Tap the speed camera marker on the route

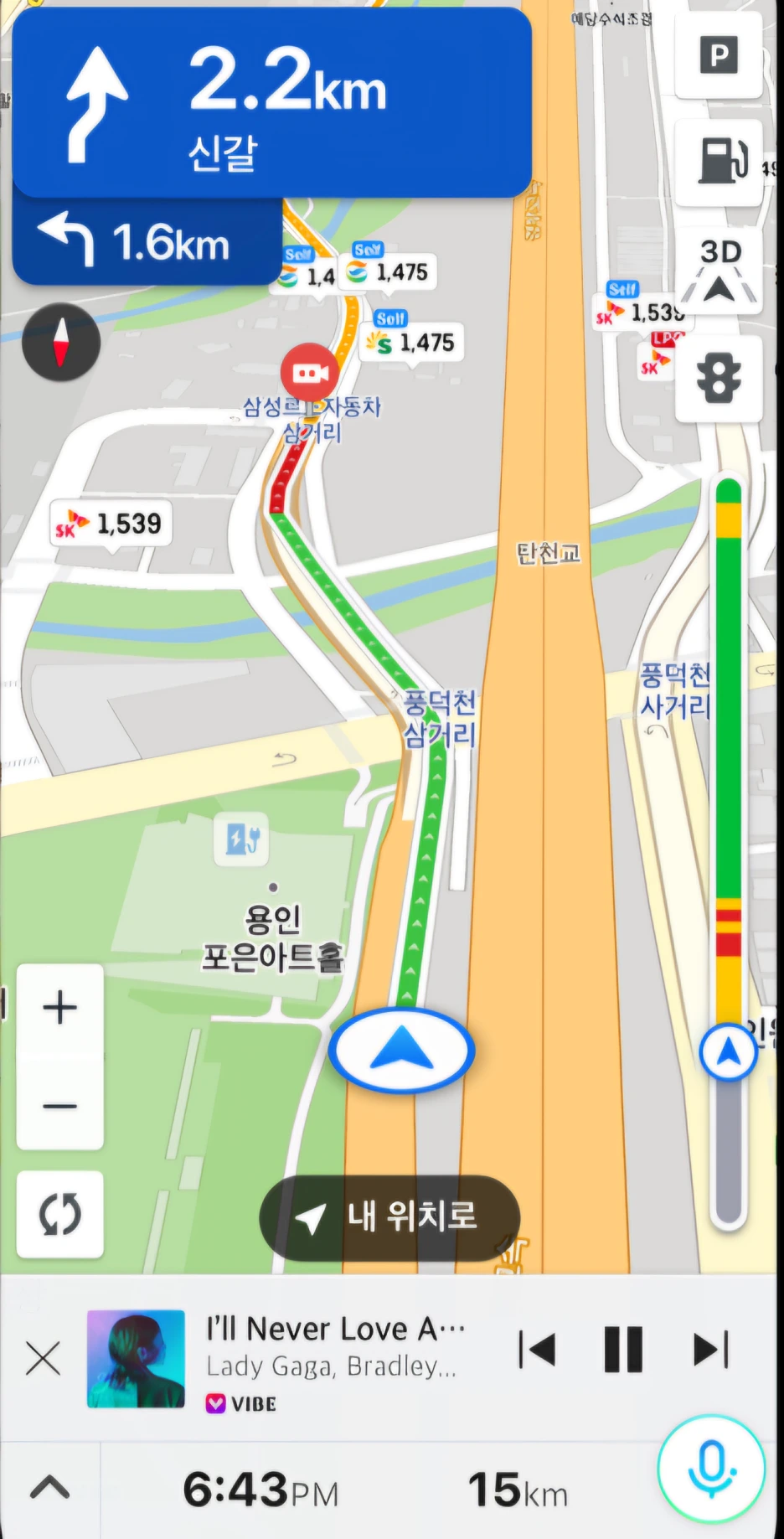pyautogui.click(x=310, y=373)
